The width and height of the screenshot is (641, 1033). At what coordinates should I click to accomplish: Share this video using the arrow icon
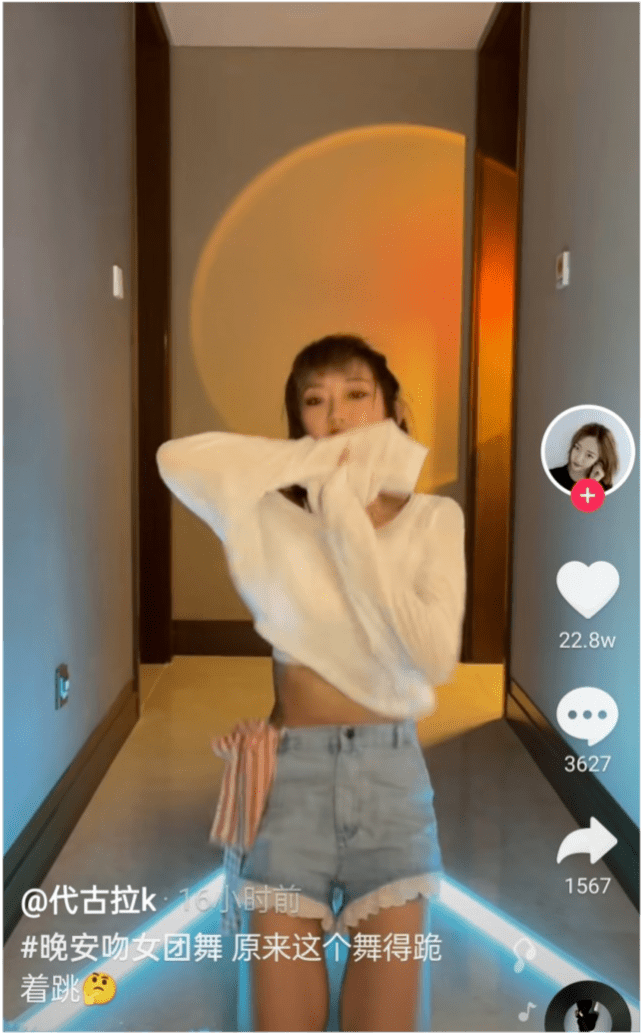click(x=587, y=841)
